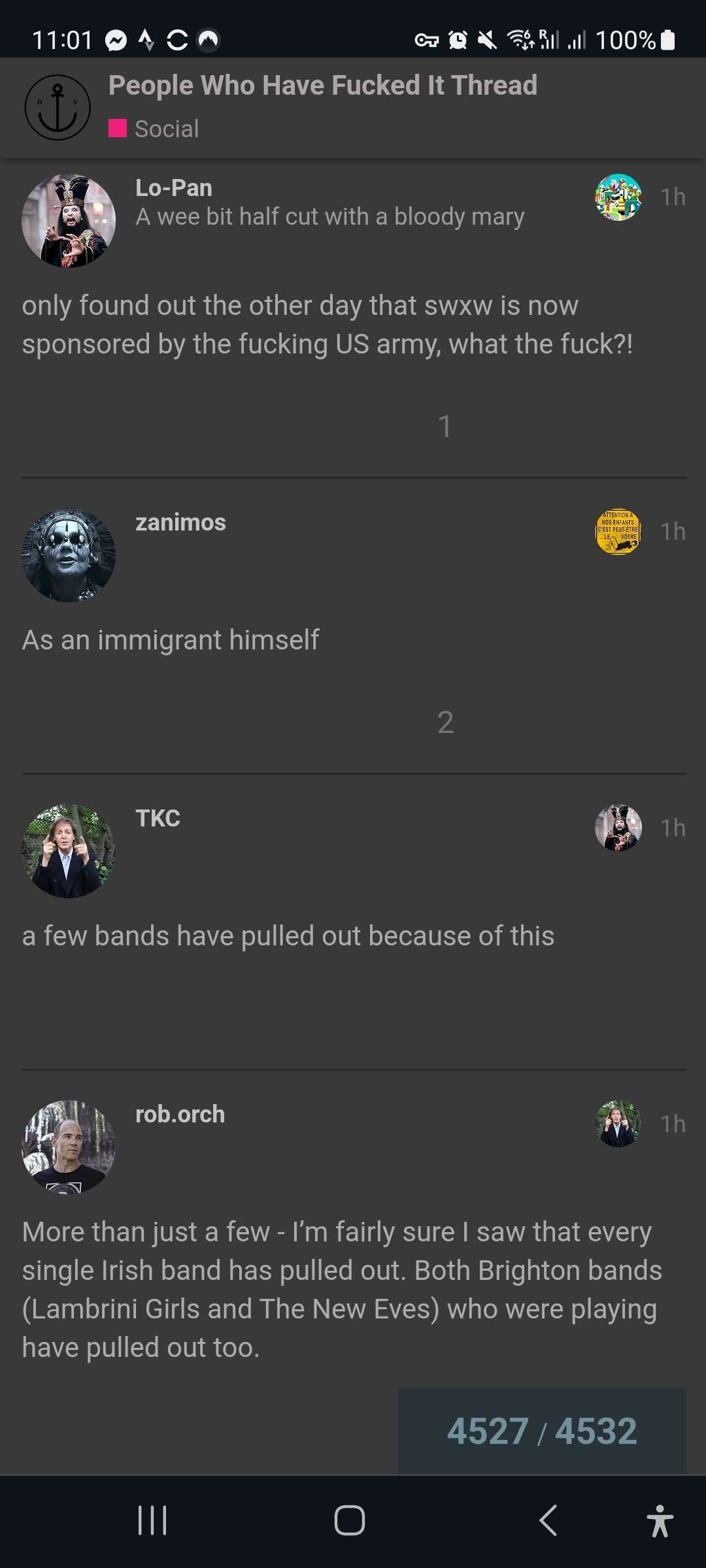
Task: Open recent apps from navigation bar
Action: pos(152,1520)
